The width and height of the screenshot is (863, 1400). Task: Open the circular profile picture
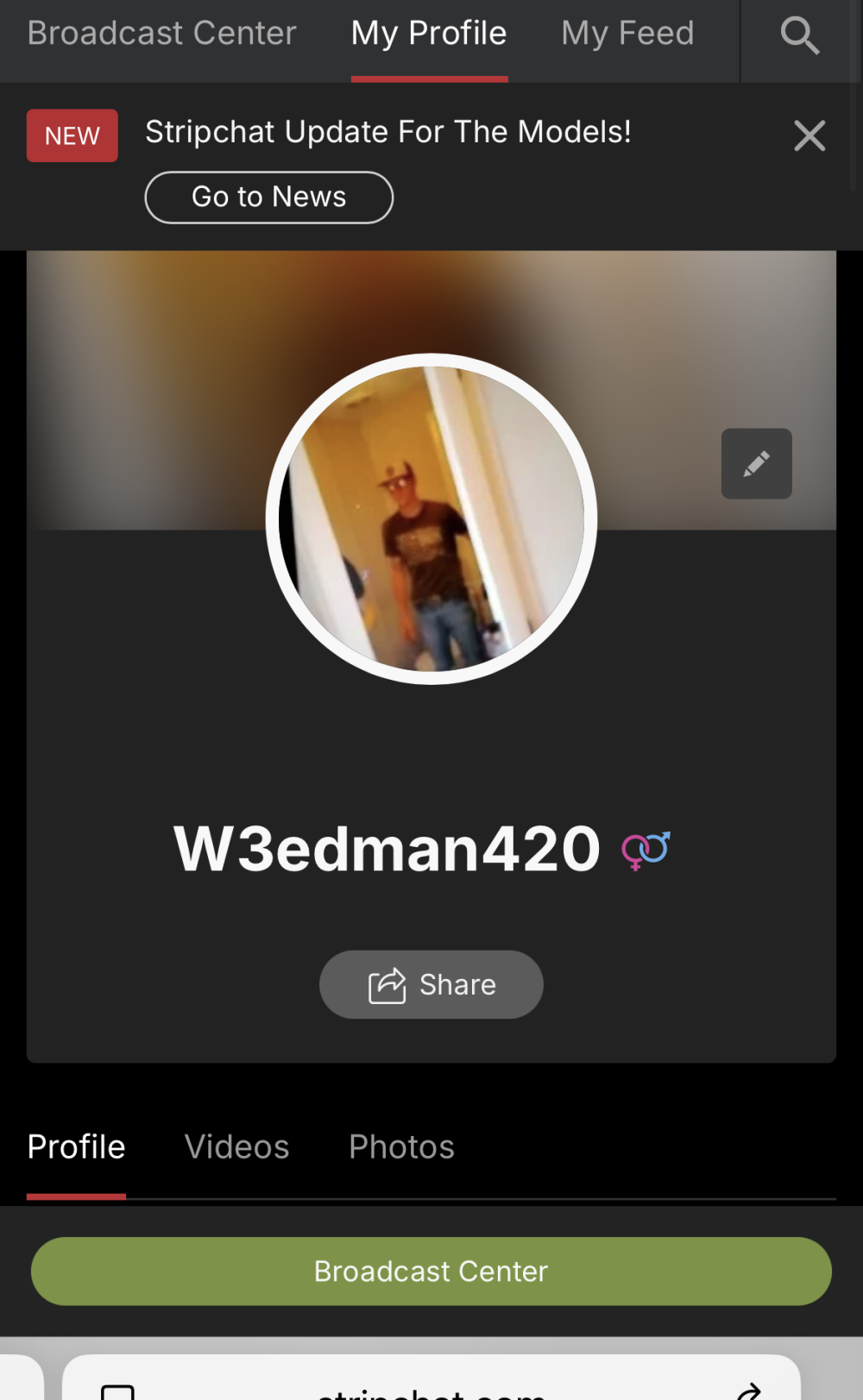(x=431, y=517)
